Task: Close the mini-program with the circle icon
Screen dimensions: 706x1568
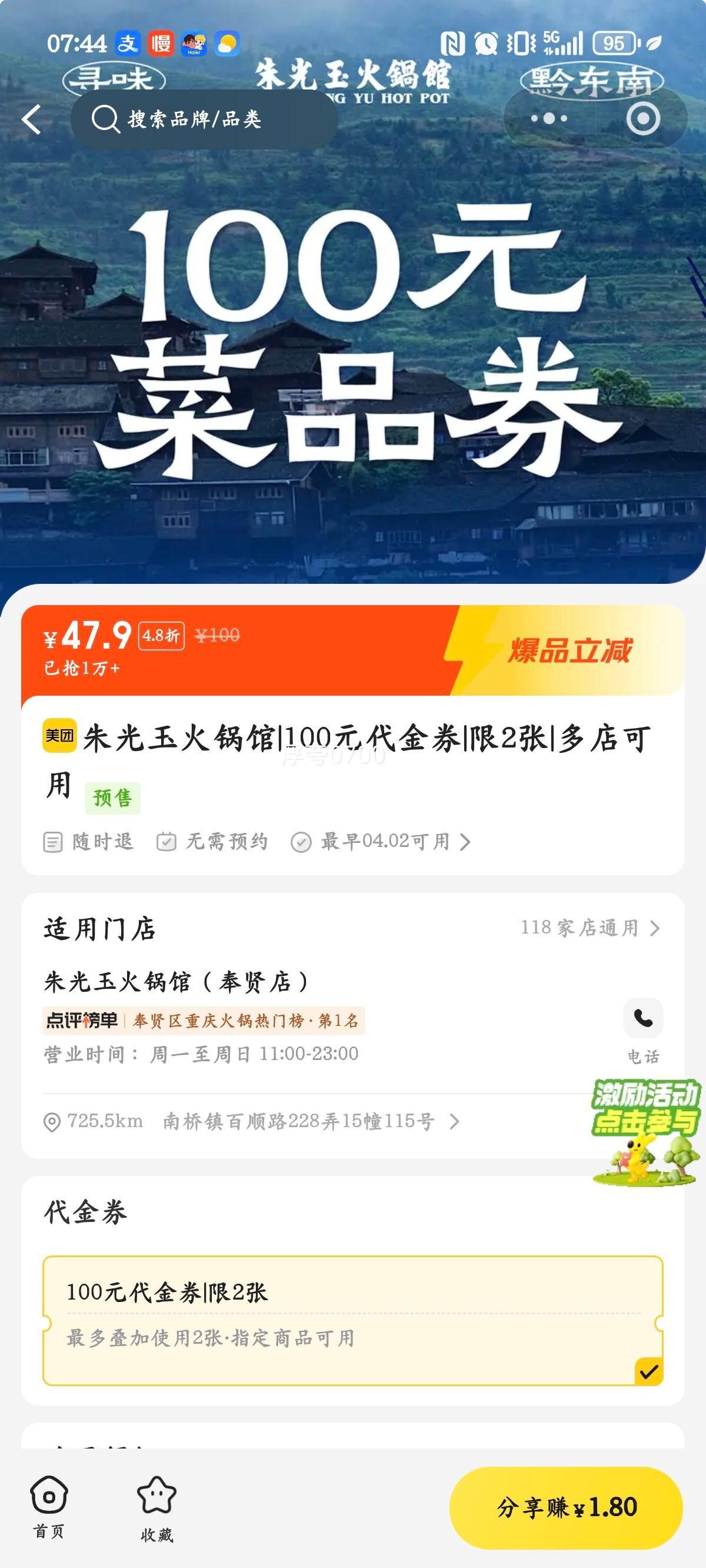Action: point(642,118)
